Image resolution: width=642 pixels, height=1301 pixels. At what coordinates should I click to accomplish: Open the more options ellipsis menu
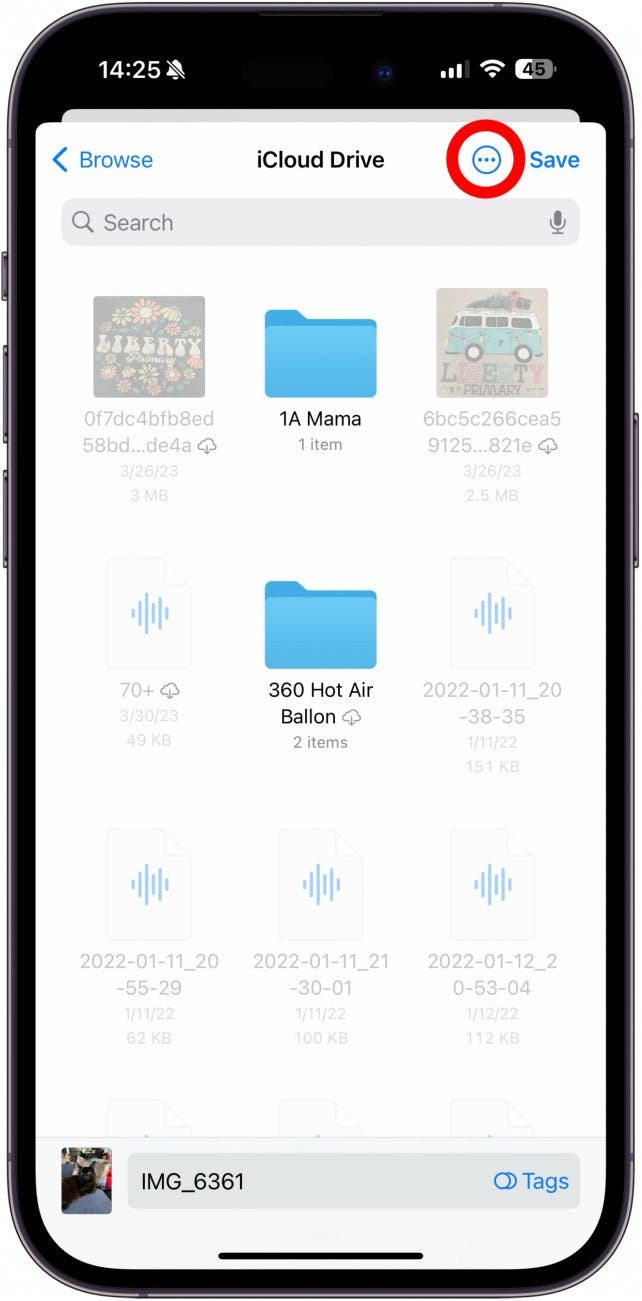[x=486, y=160]
